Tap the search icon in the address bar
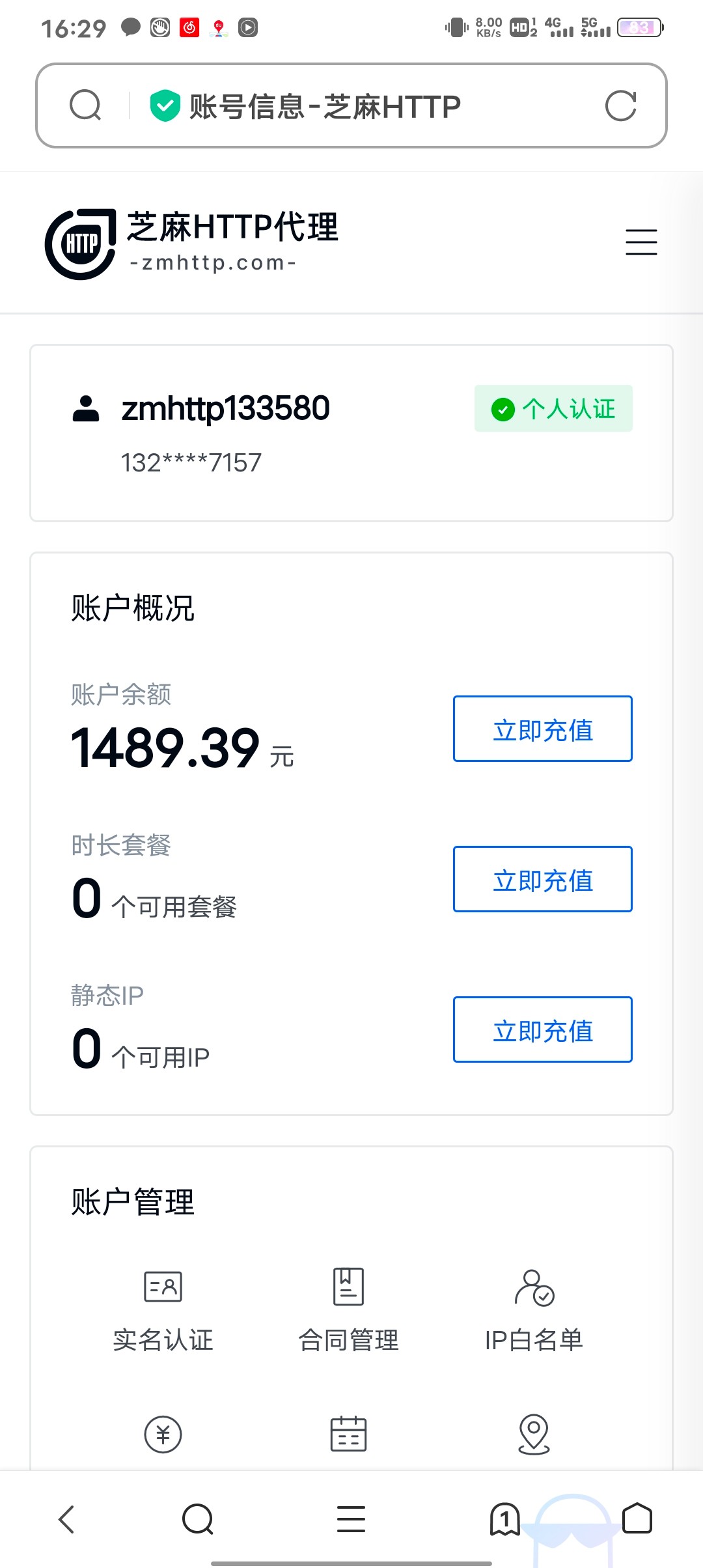Screen dimensions: 703x1568 85,106
